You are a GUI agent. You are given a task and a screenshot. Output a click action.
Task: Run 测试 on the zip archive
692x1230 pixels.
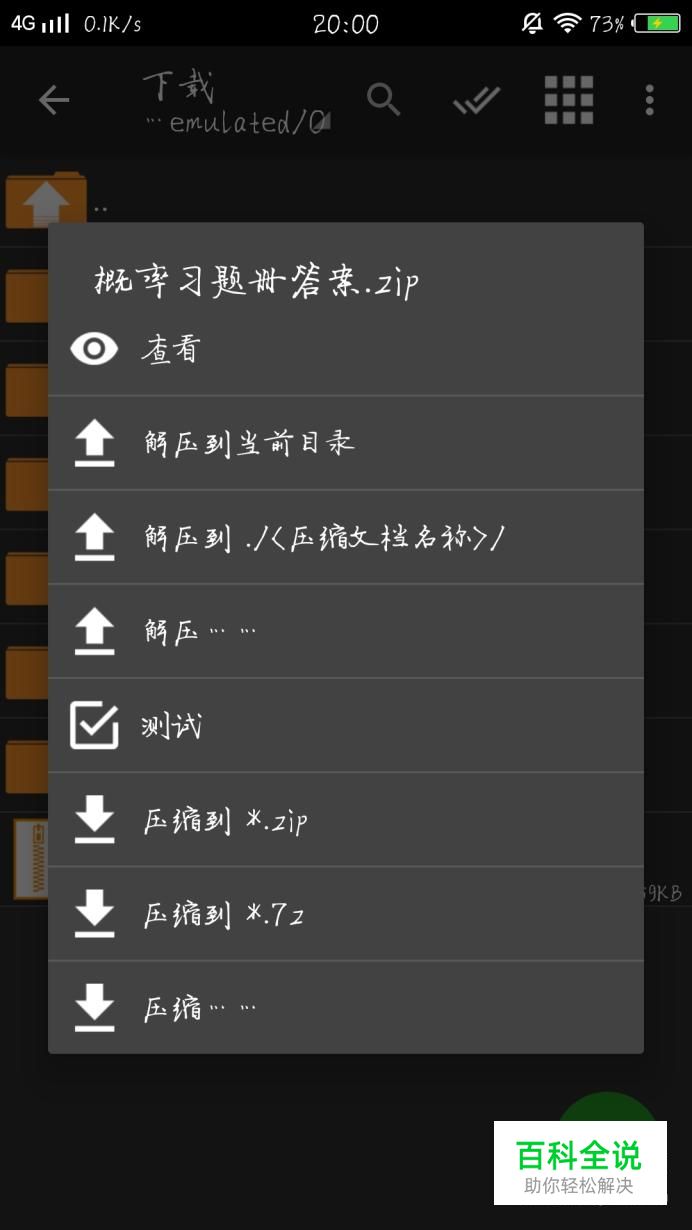pos(345,726)
